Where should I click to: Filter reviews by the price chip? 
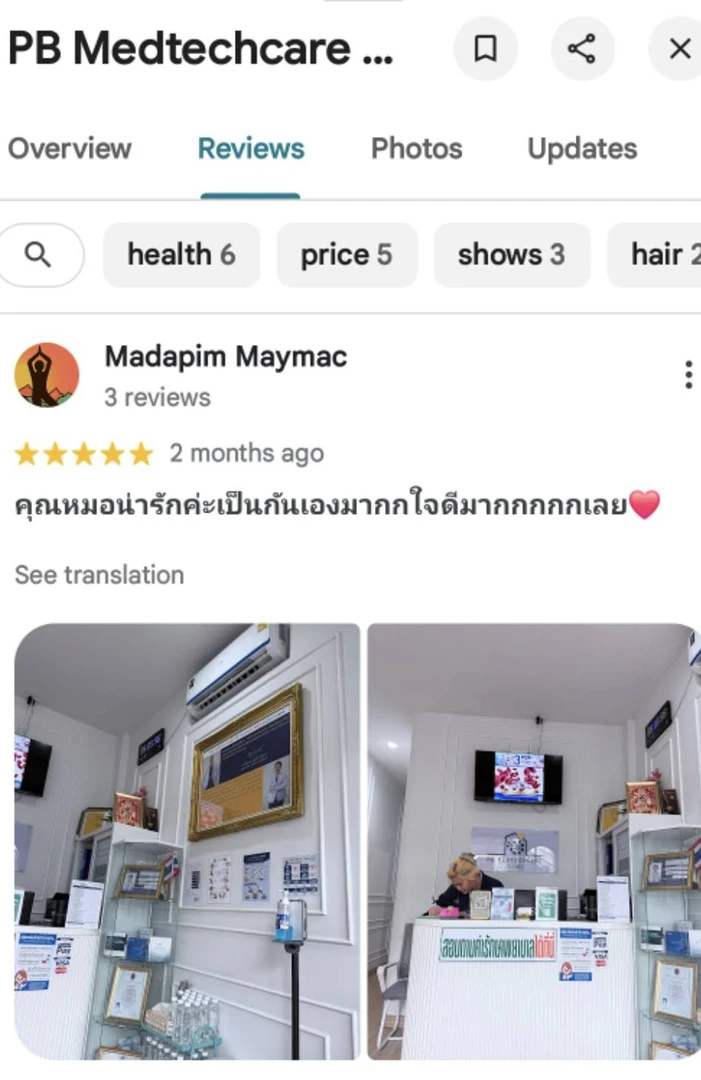tap(346, 255)
